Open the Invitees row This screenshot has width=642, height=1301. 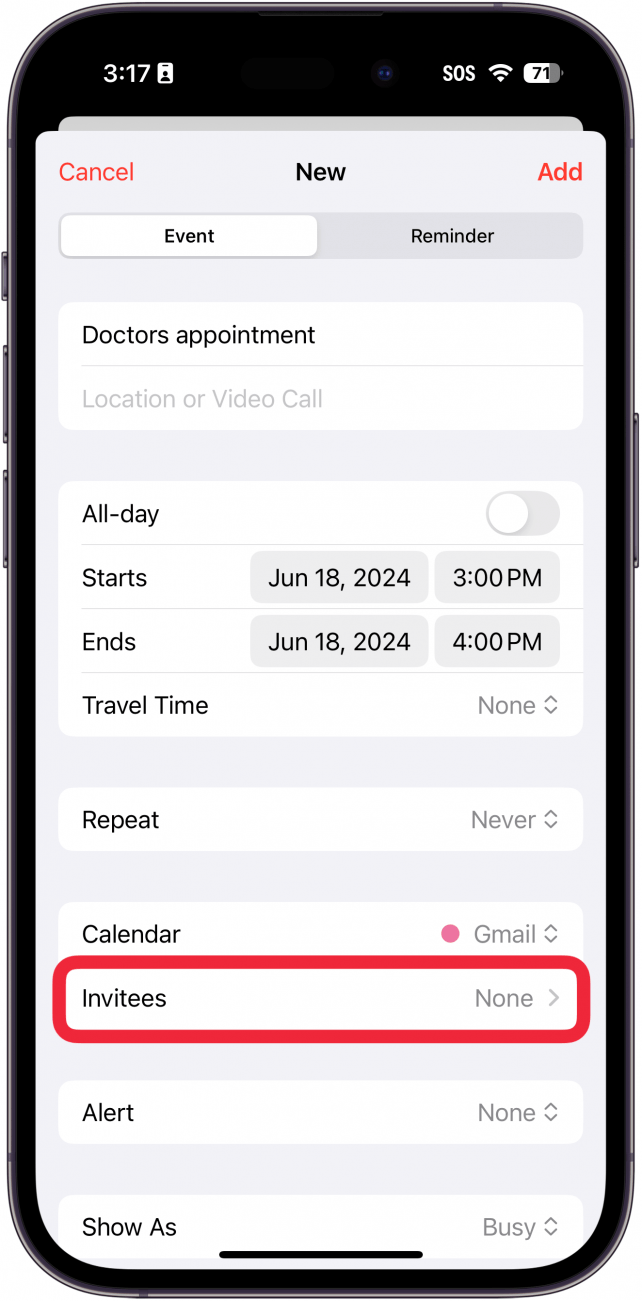(320, 998)
